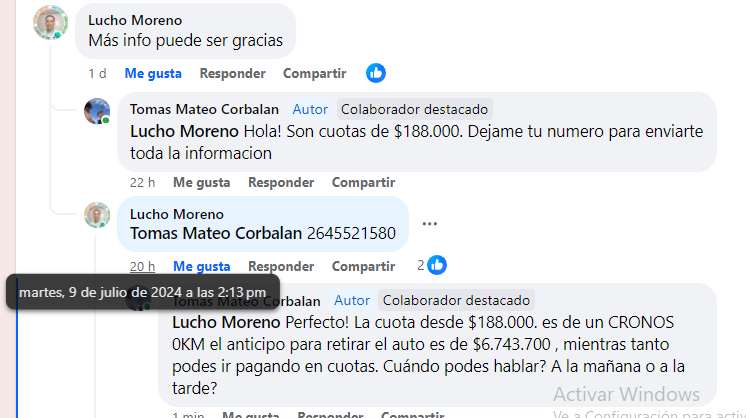Like Tomas Mateo Corbalan's cuotas comment
Image resolution: width=746 pixels, height=418 pixels.
pos(201,182)
